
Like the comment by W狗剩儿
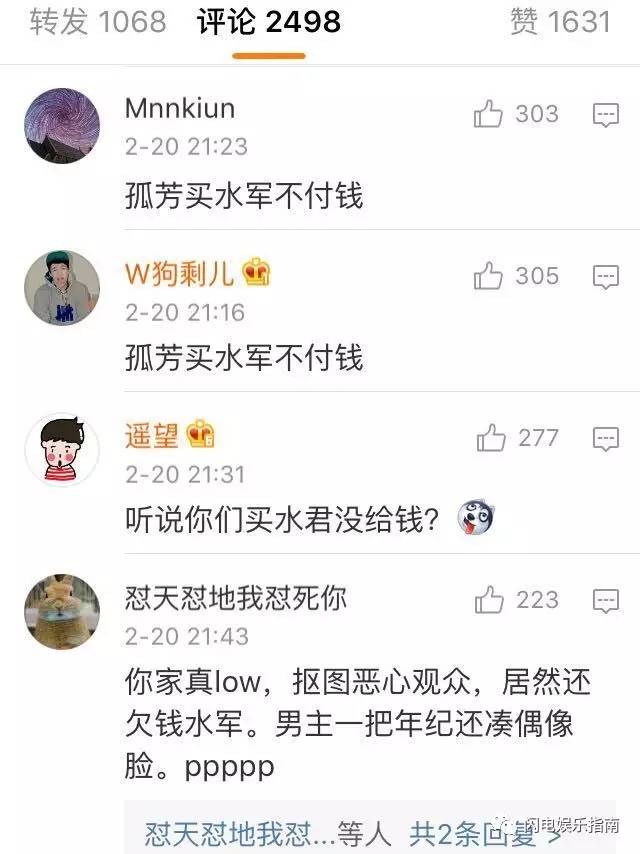click(x=489, y=276)
